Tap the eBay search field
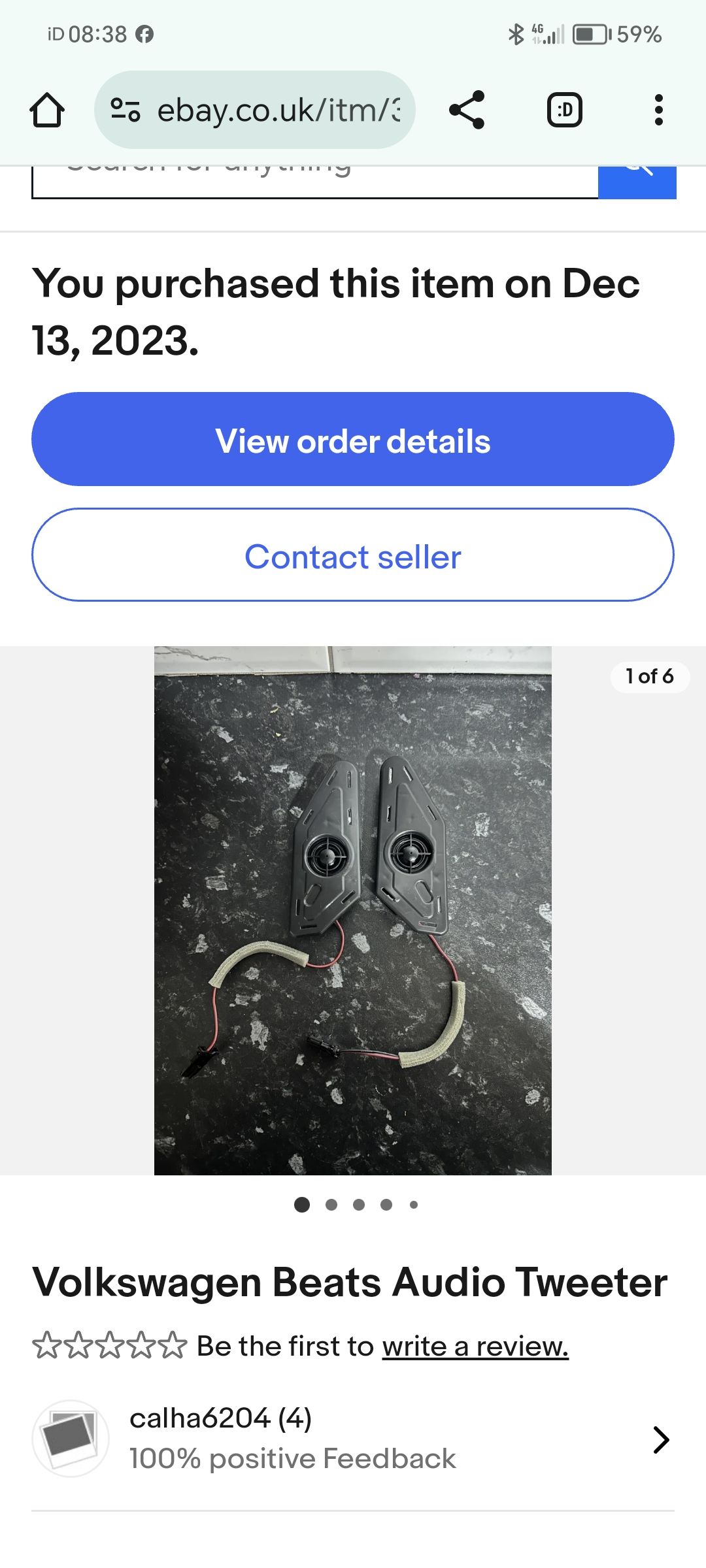The width and height of the screenshot is (706, 1568). tap(315, 182)
